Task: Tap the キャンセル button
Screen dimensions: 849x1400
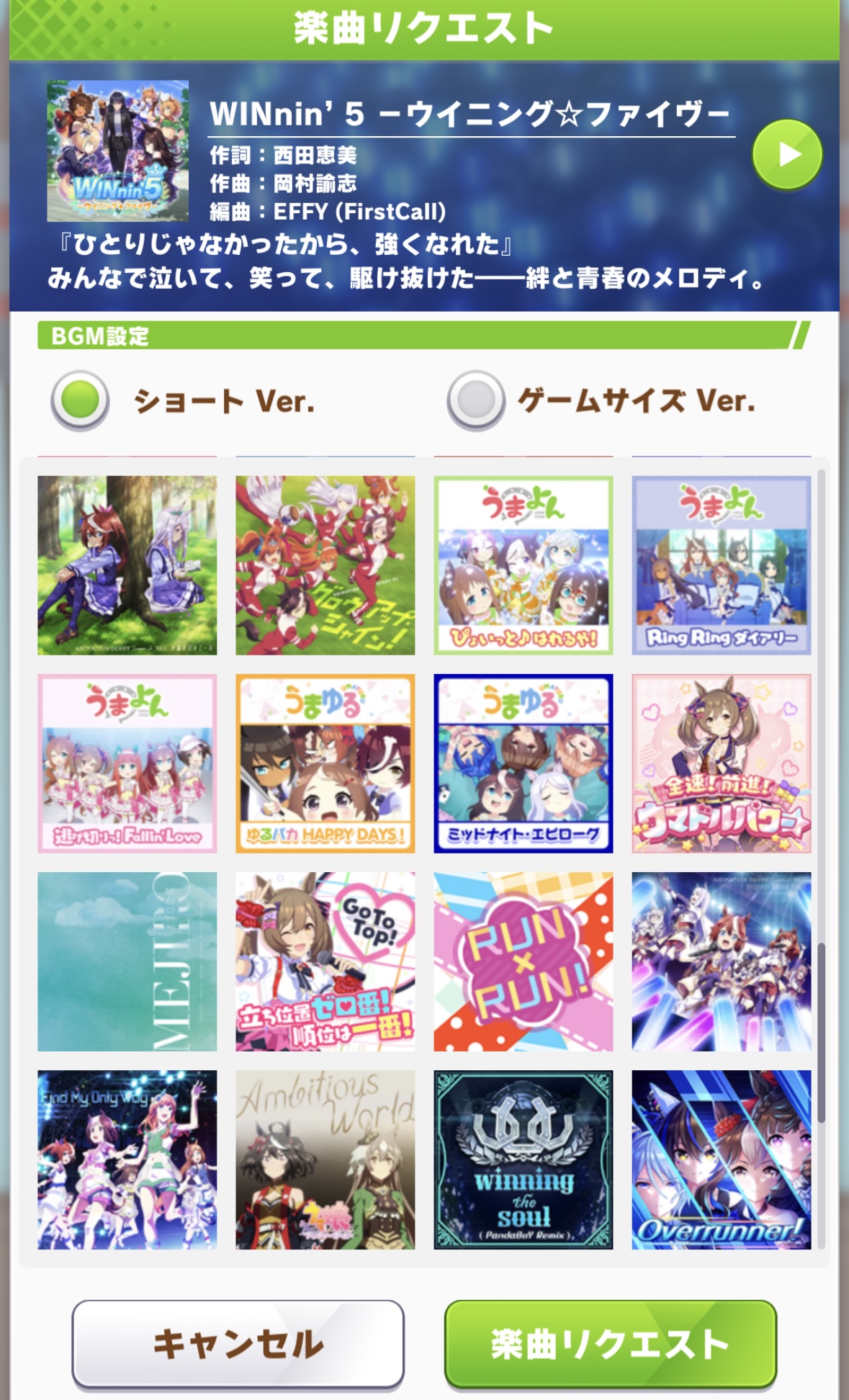Action: pos(238,1344)
